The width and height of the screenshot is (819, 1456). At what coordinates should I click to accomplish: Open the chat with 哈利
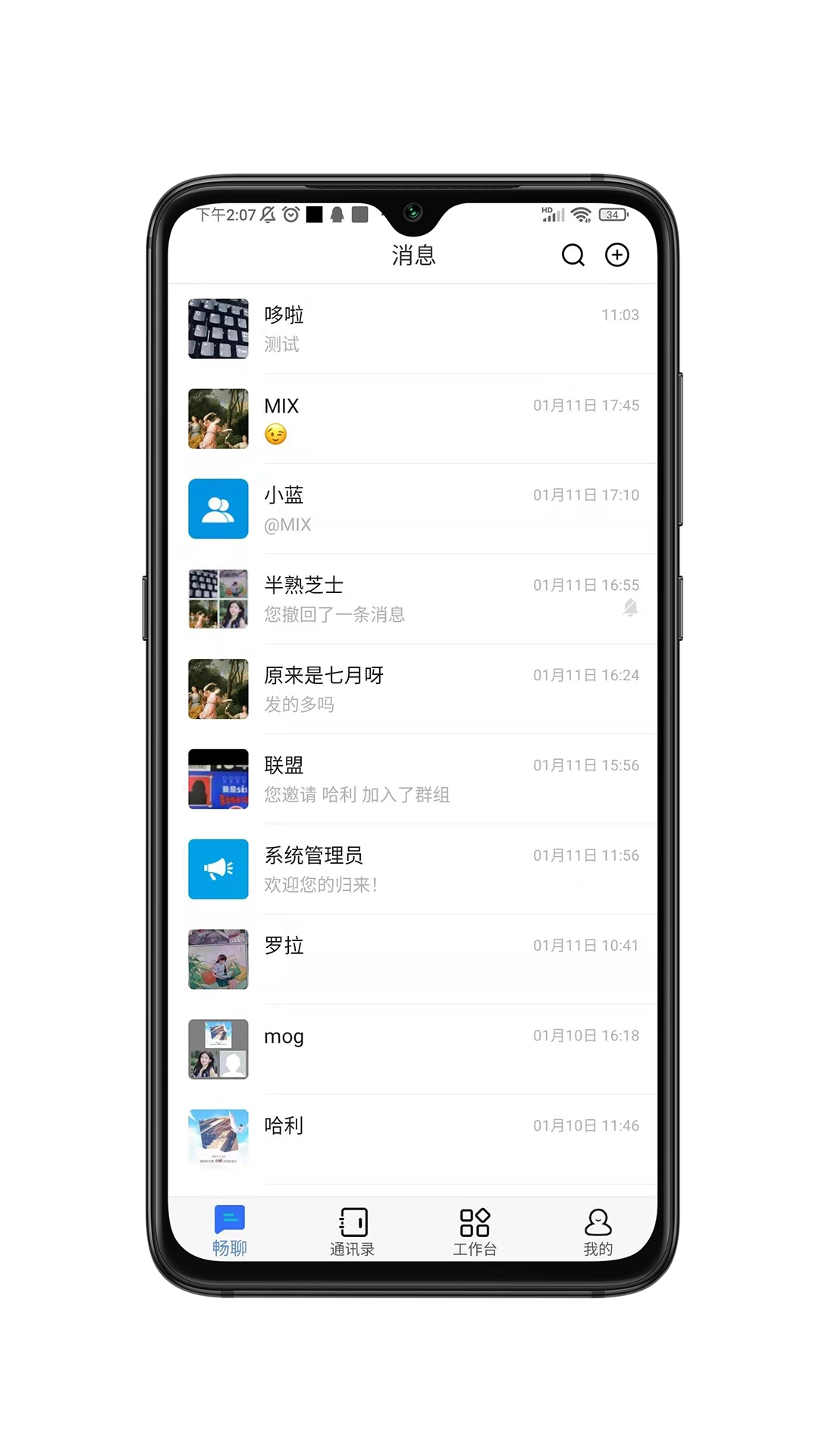click(413, 1139)
